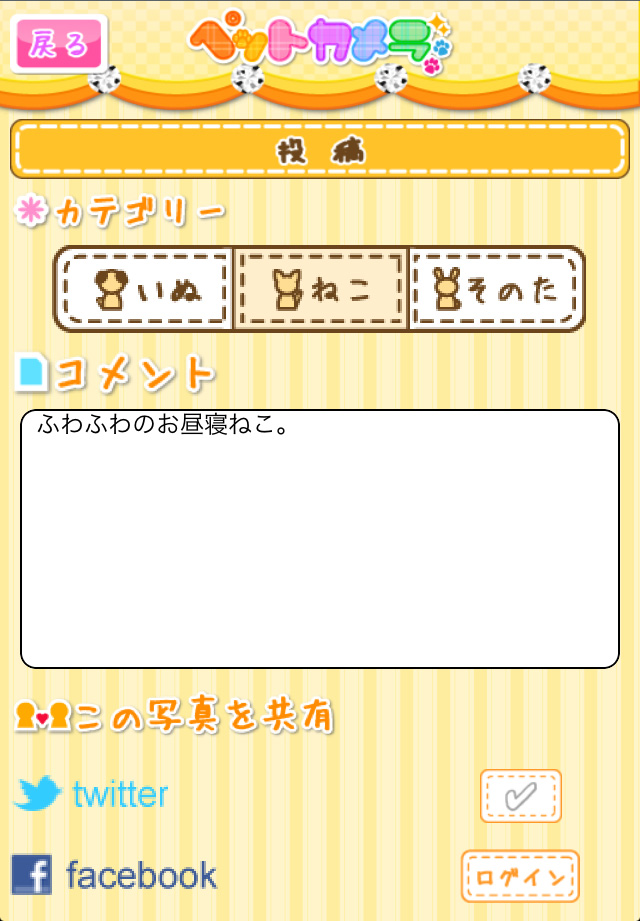Tap ログイン to log in to Facebook
640x921 pixels.
(x=520, y=876)
